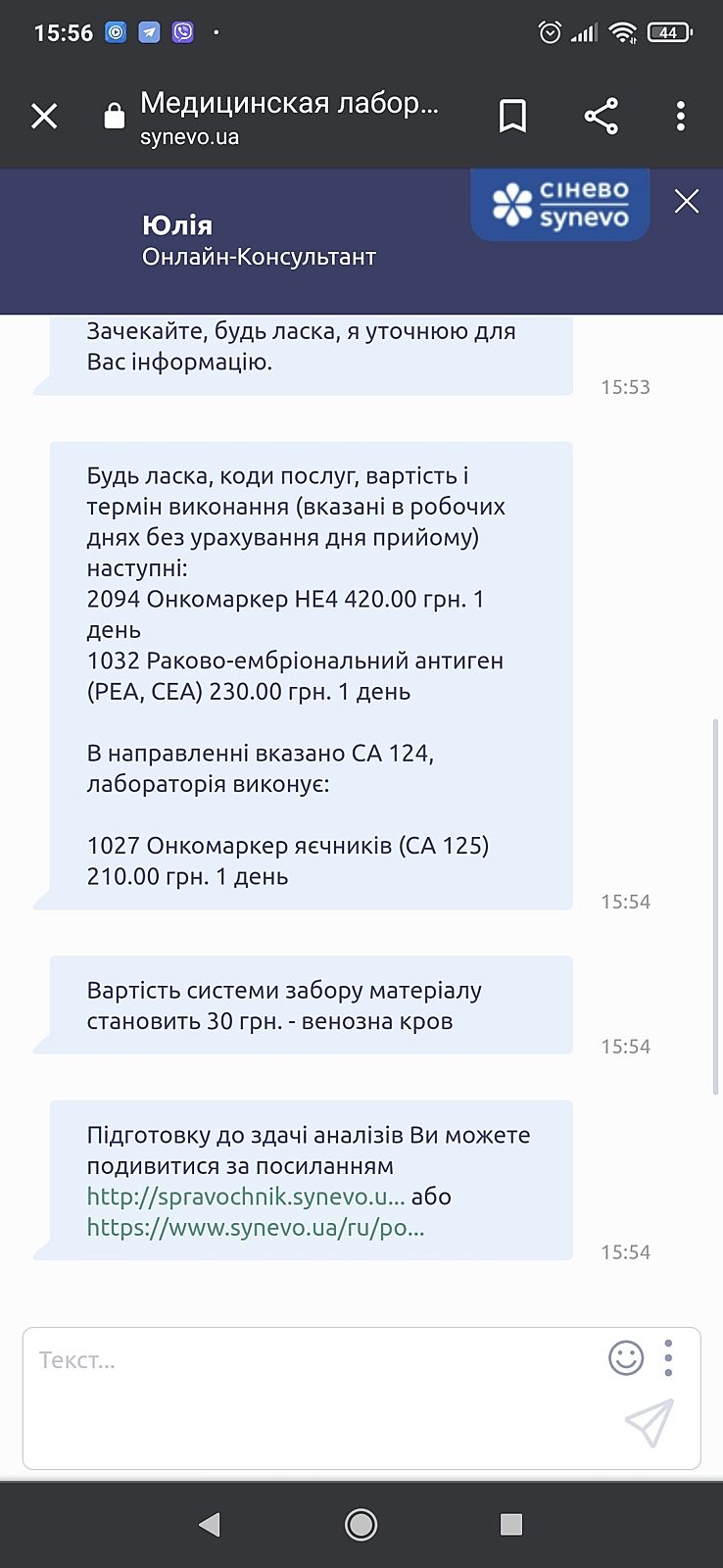Send the message
This screenshot has height=1568, width=723.
(650, 1423)
